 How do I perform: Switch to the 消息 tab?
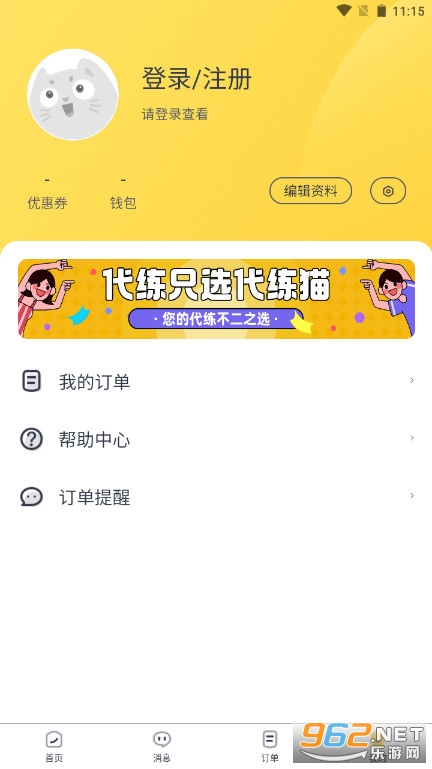point(162,746)
